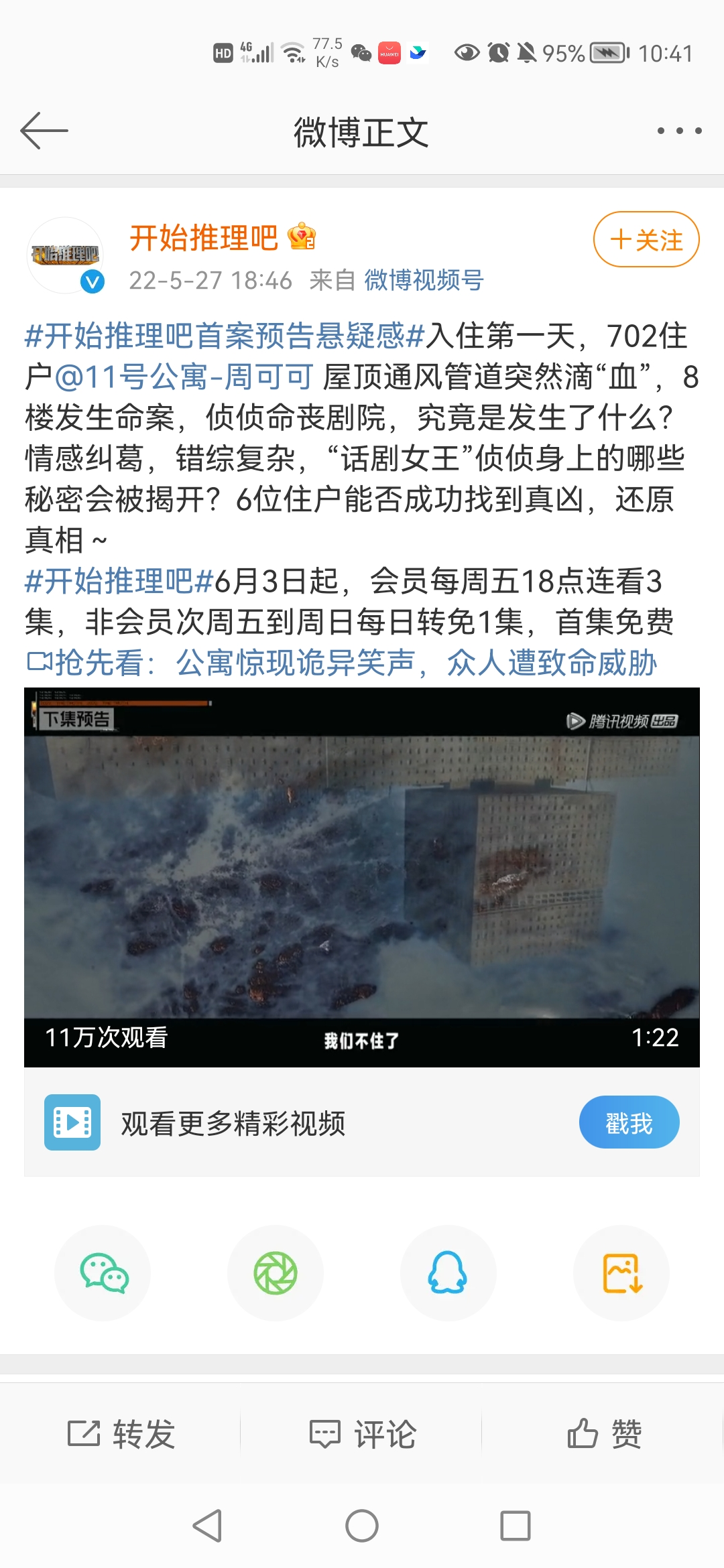Save the post as an image
Screen dimensions: 724x1568
pos(621,1273)
